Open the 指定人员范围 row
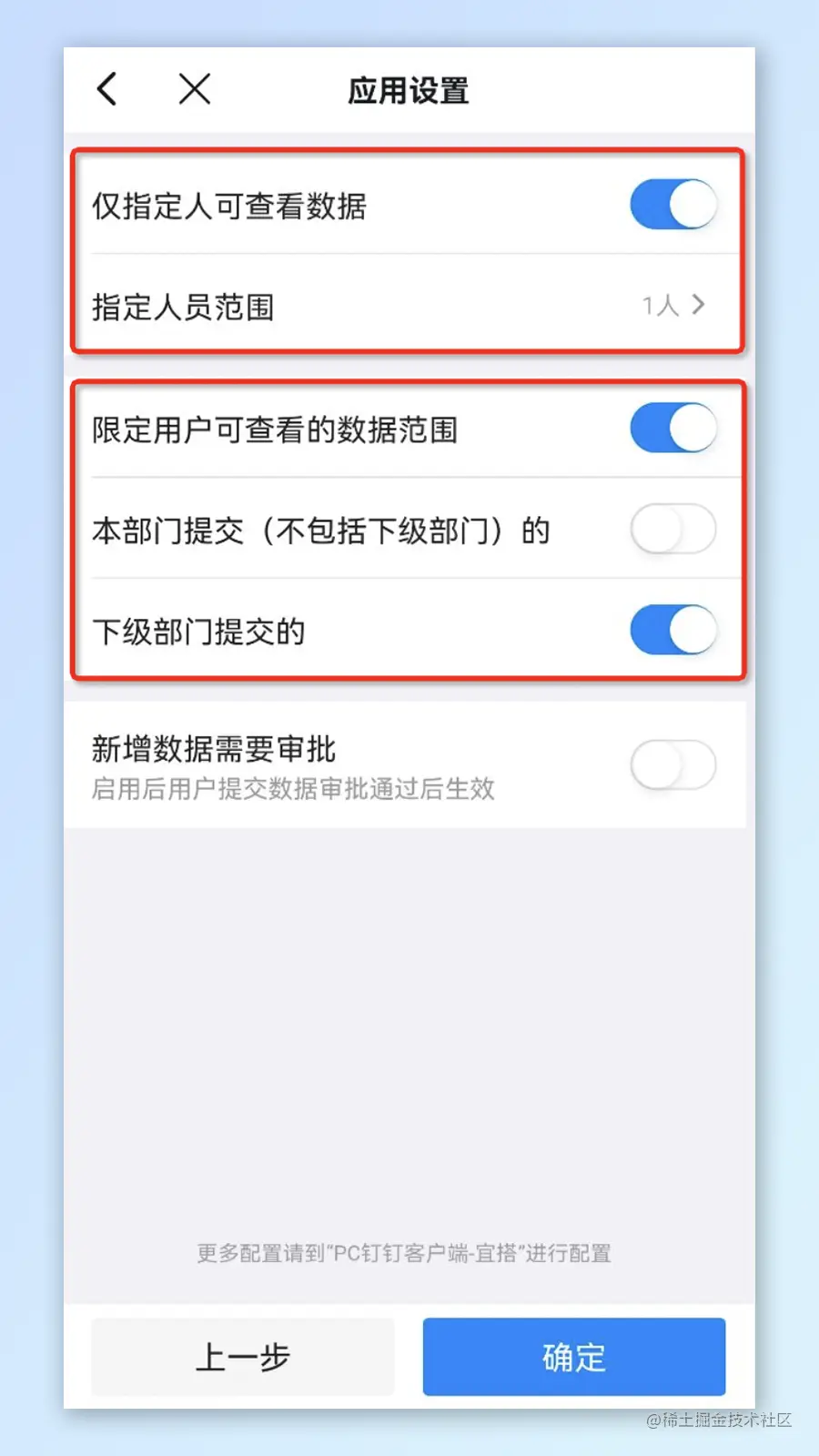Viewport: 819px width, 1456px height. pos(409,306)
